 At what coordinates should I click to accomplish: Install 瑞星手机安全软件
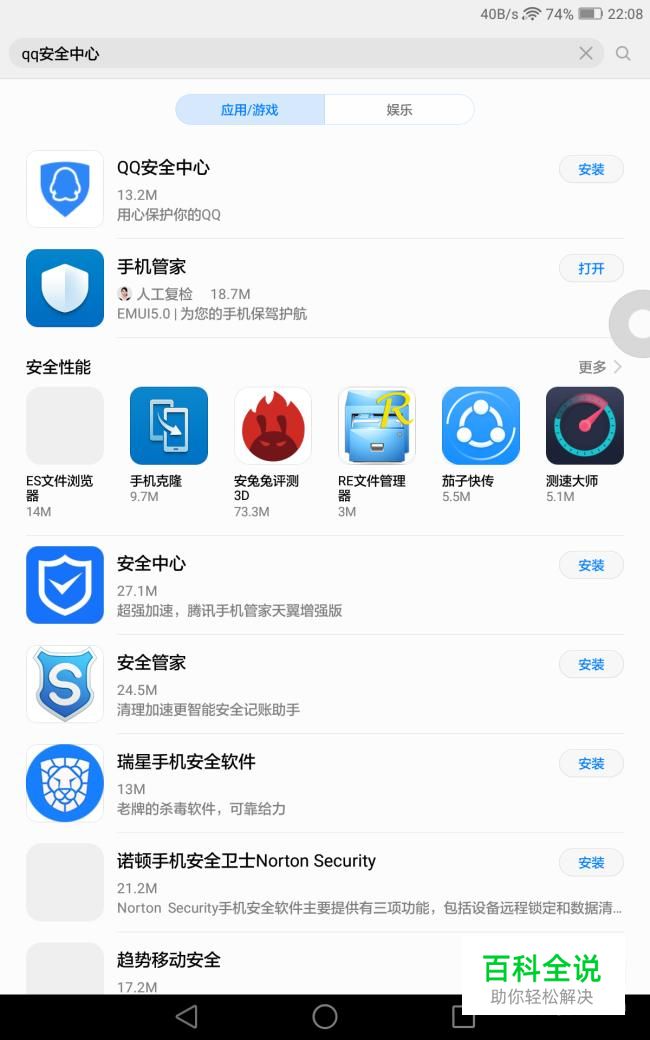pos(591,763)
